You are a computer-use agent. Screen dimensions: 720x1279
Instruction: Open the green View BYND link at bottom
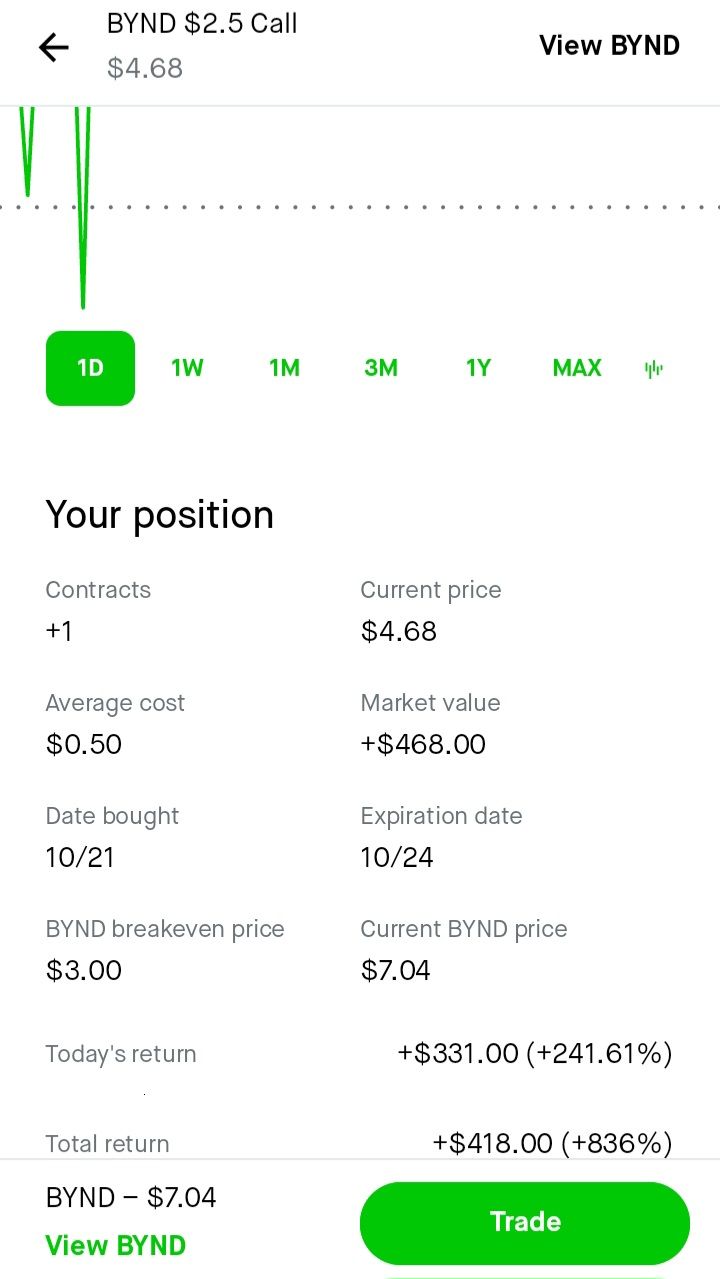point(116,1246)
